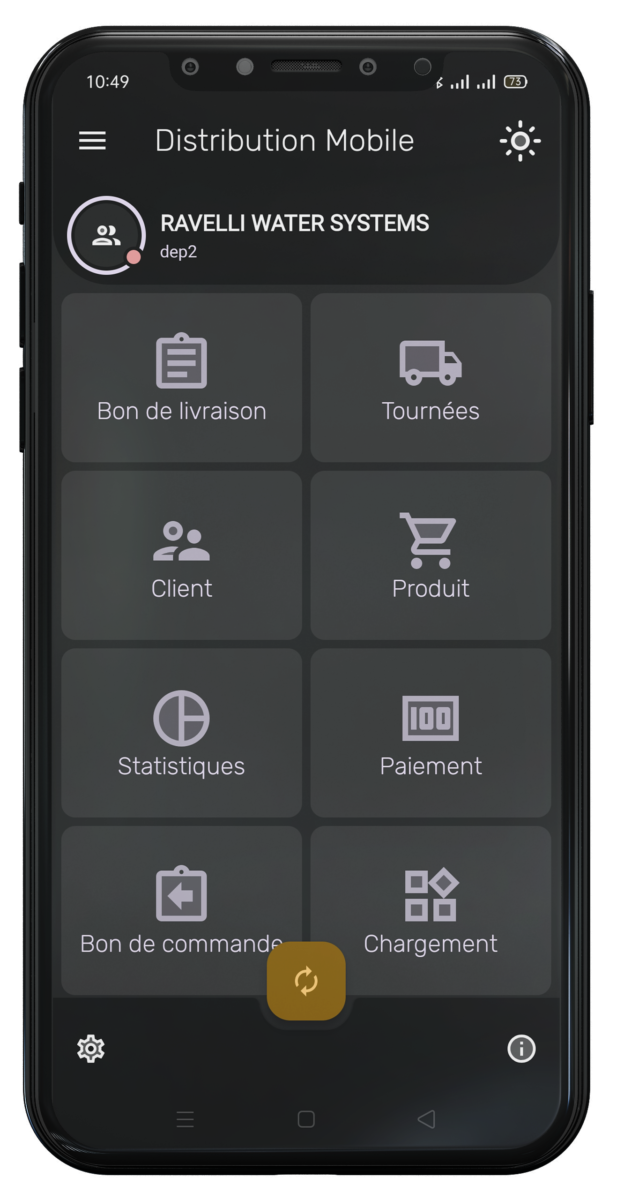Image resolution: width=624 pixels, height=1200 pixels.
Task: Open the Paiement section
Action: [431, 733]
